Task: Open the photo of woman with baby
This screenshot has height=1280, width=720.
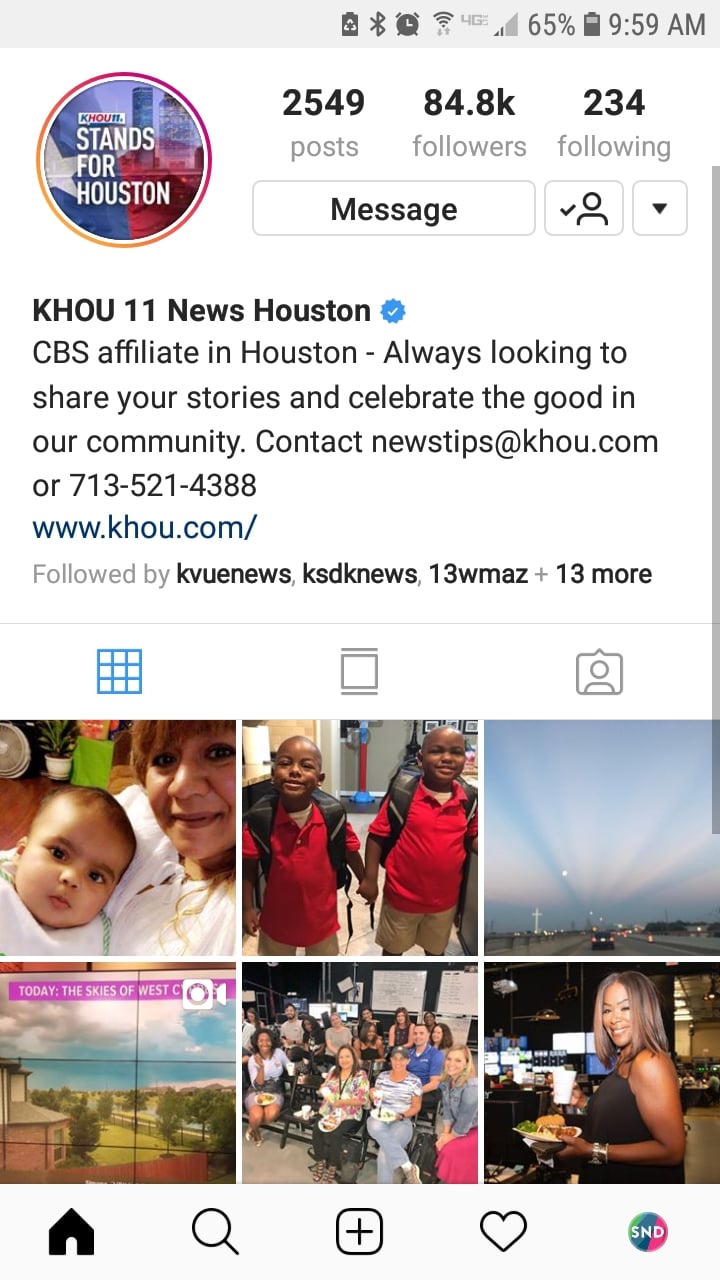Action: point(118,838)
